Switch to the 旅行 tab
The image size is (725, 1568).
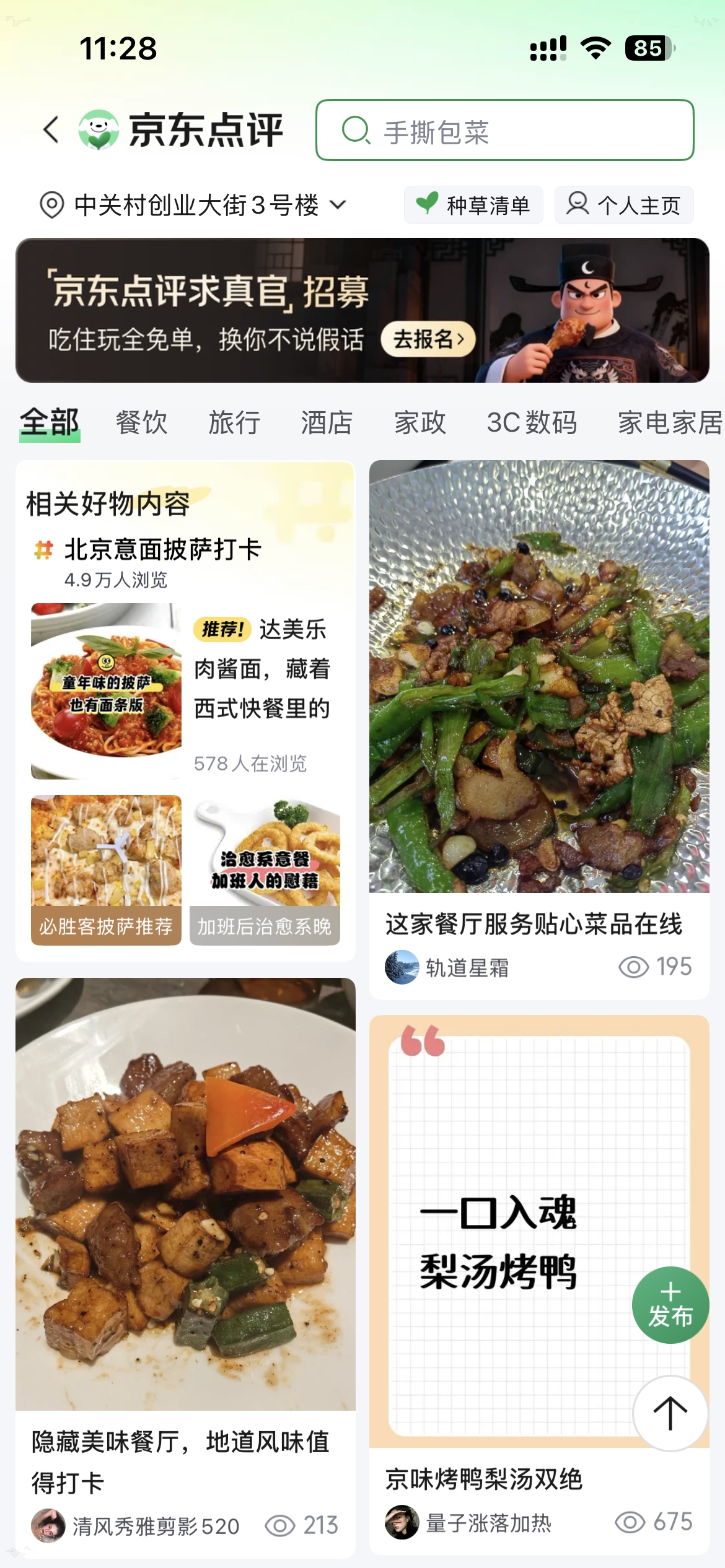234,423
